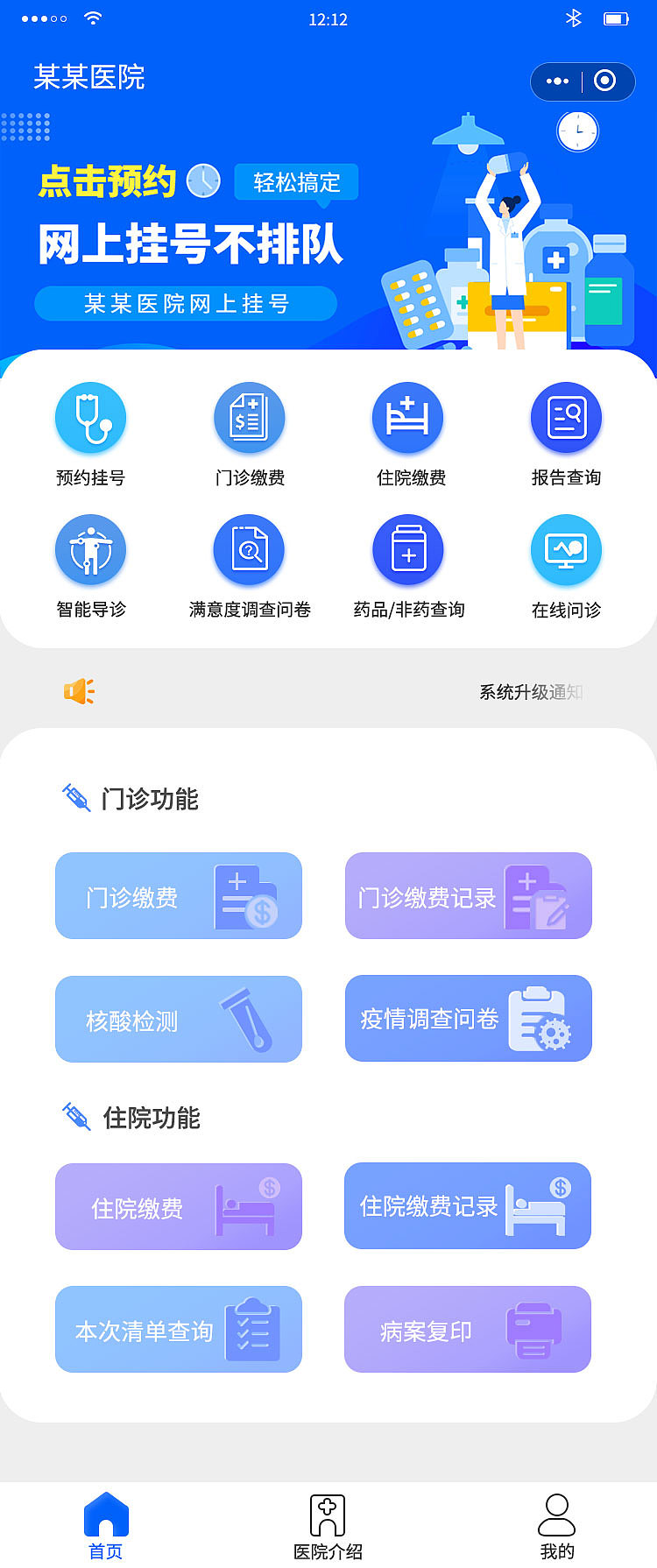Viewport: 657px width, 1568px height.
Task: Open the 满意度调查问卷 survey icon
Action: pos(249,549)
